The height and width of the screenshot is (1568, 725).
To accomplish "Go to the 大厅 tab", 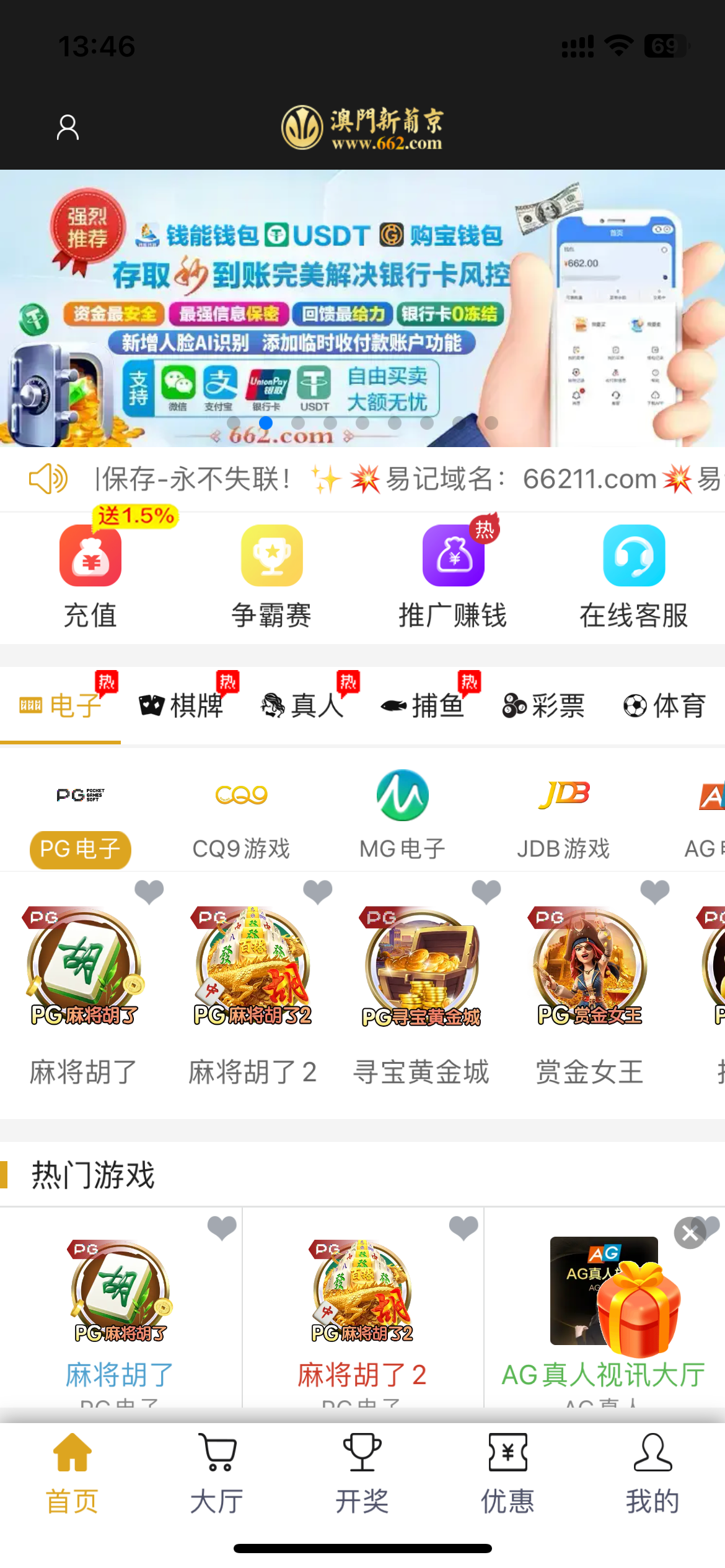I will pos(217,1474).
